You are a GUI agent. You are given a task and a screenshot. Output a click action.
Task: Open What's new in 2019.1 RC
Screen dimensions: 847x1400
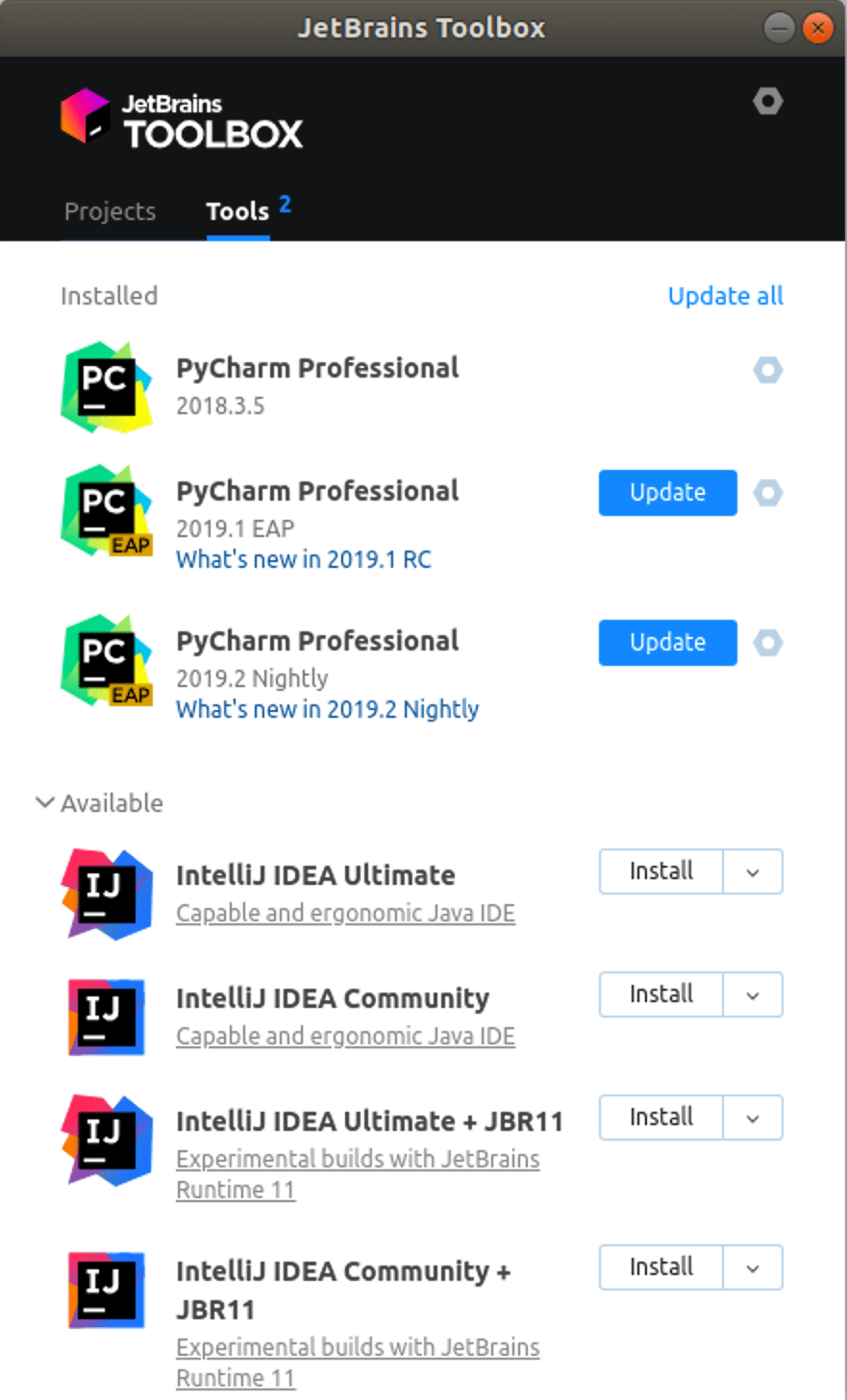pos(304,559)
